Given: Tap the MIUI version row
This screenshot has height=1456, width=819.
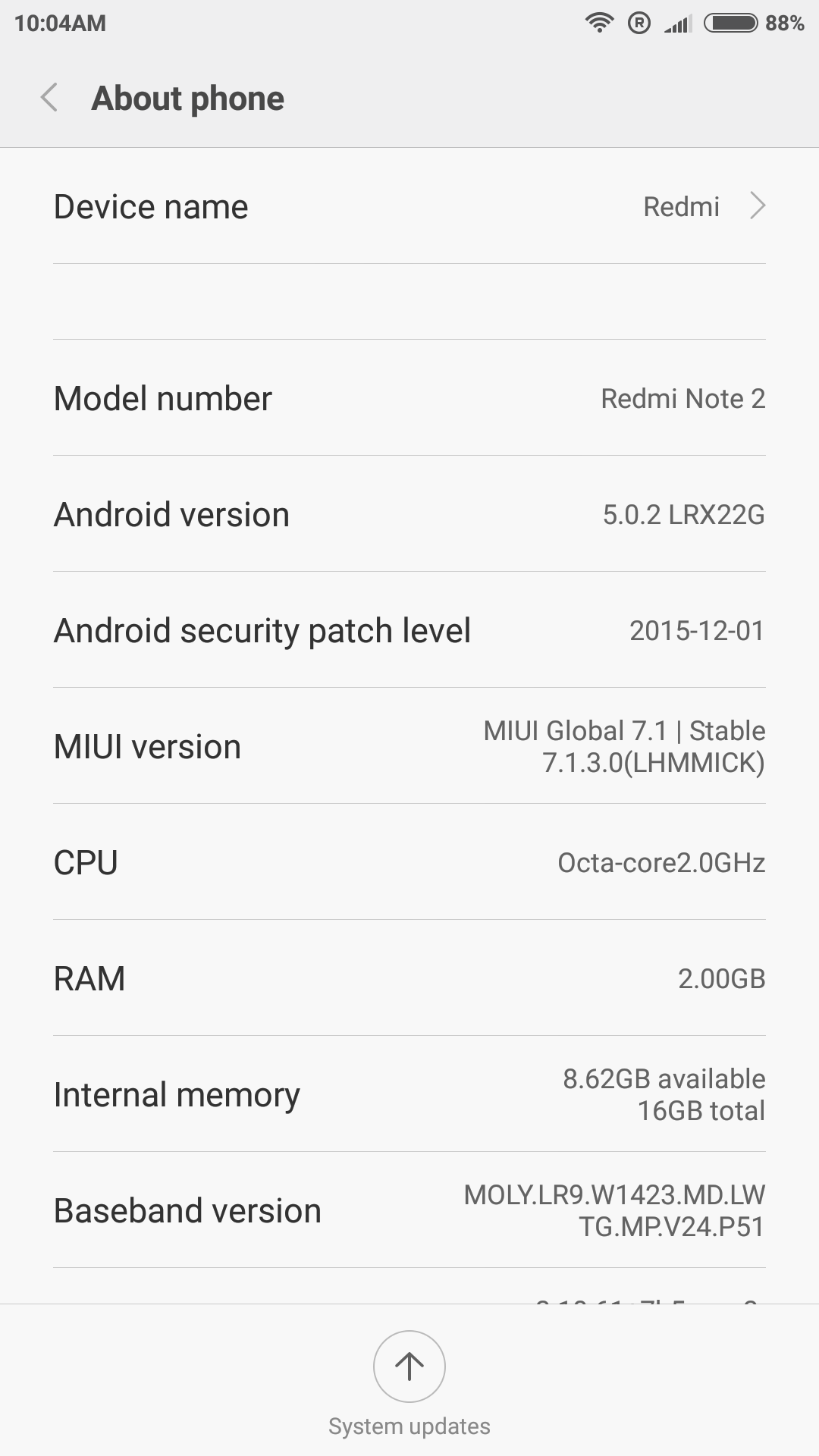Looking at the screenshot, I should point(409,746).
